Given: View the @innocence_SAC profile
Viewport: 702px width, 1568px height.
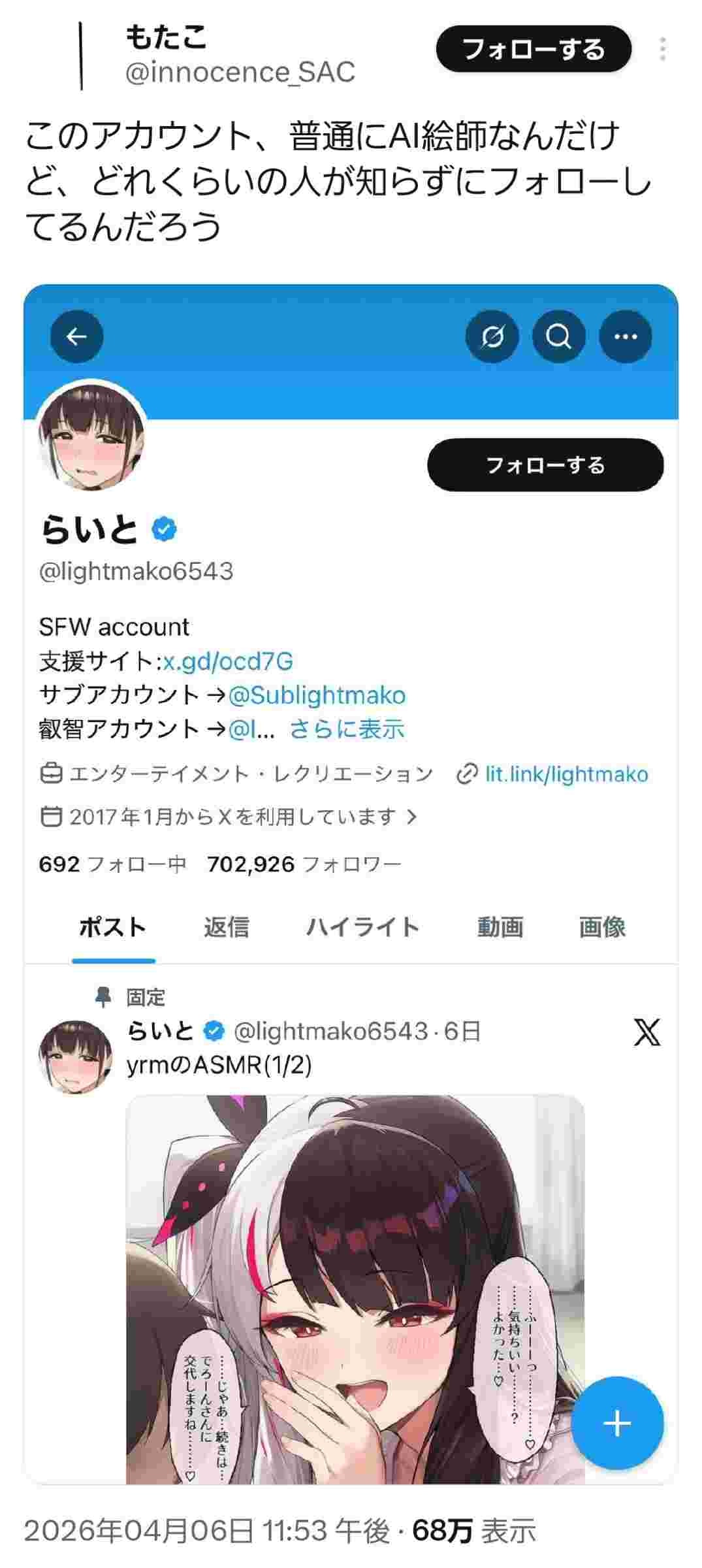Looking at the screenshot, I should pos(240,72).
